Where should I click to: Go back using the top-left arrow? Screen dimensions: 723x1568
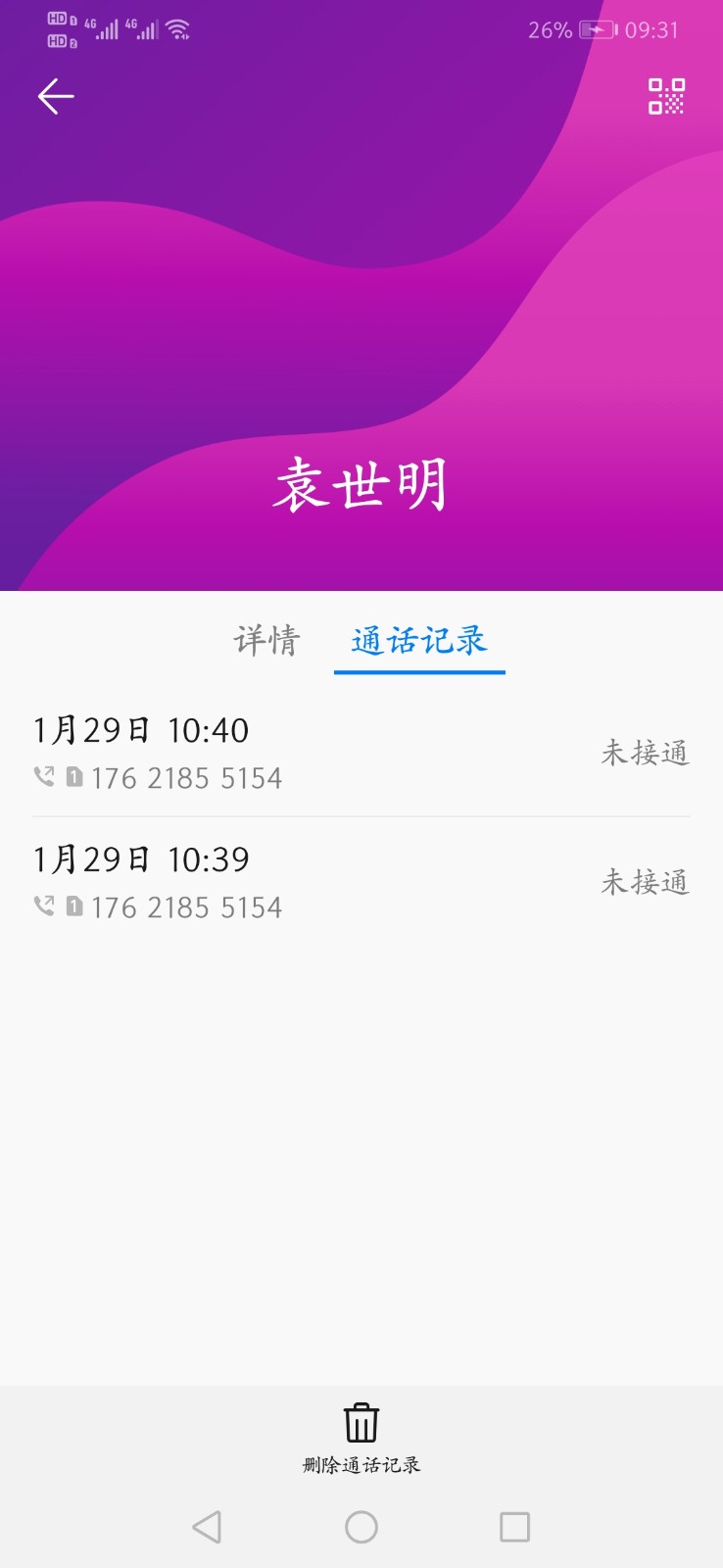[x=56, y=96]
